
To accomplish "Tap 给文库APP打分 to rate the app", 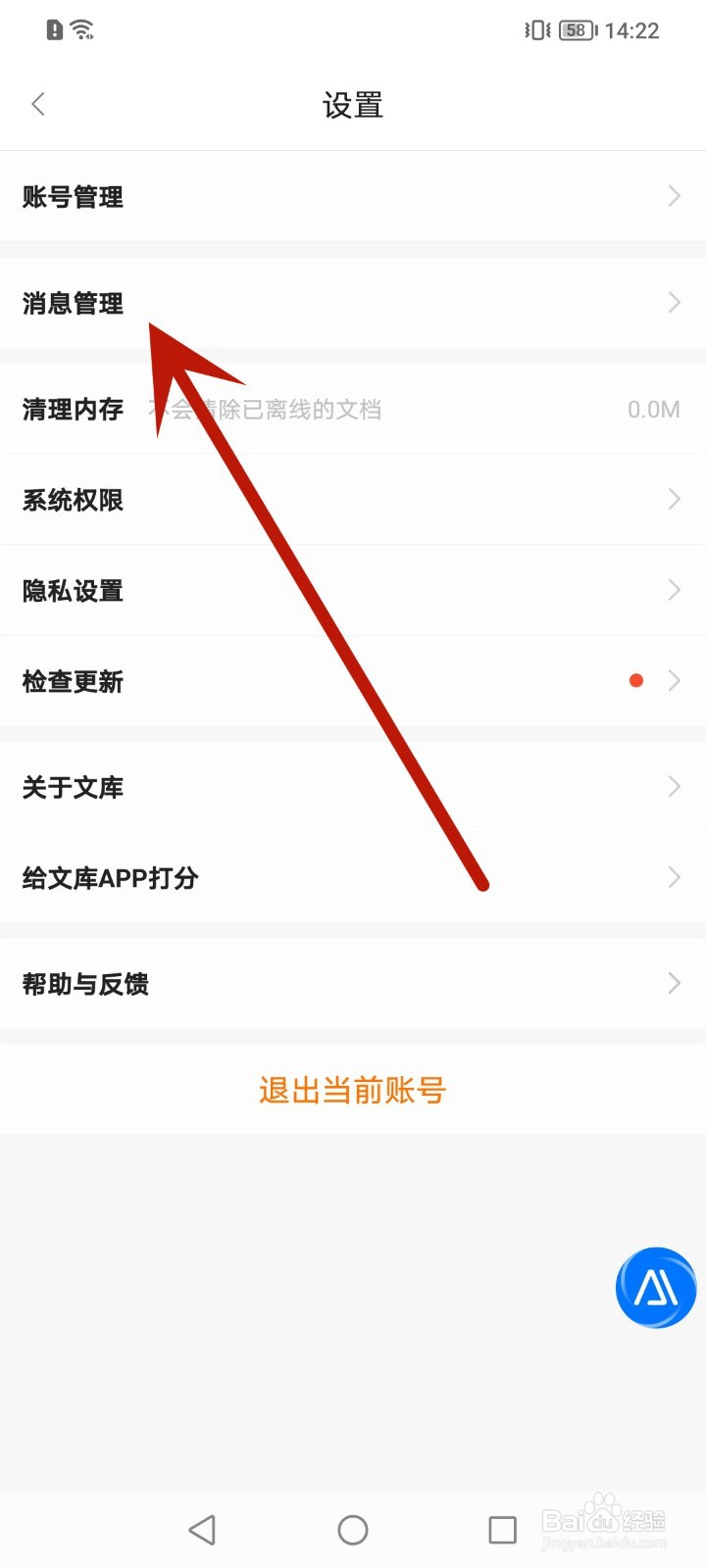I will (353, 877).
